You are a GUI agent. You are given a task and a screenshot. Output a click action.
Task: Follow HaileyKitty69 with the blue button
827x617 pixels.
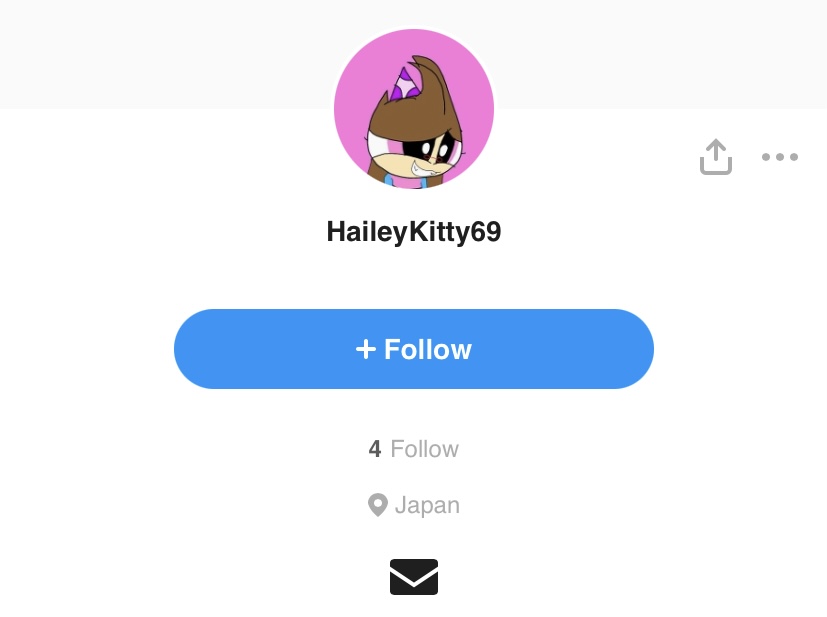pyautogui.click(x=414, y=349)
